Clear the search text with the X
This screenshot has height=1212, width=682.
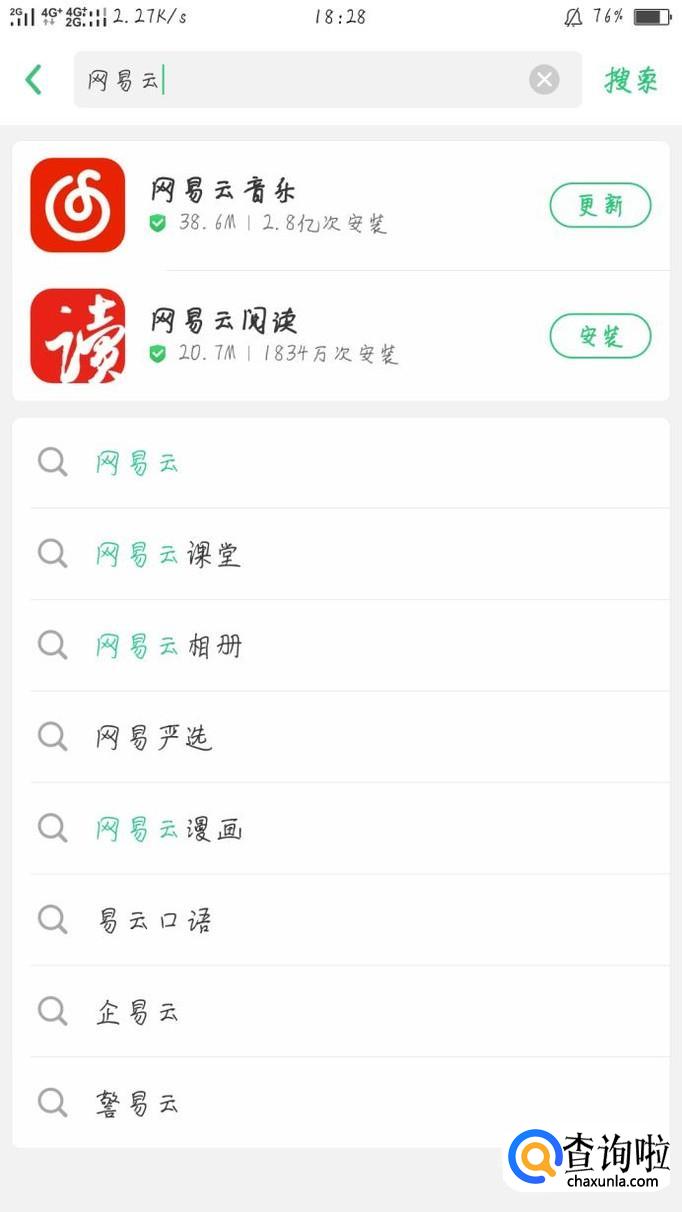pos(544,79)
